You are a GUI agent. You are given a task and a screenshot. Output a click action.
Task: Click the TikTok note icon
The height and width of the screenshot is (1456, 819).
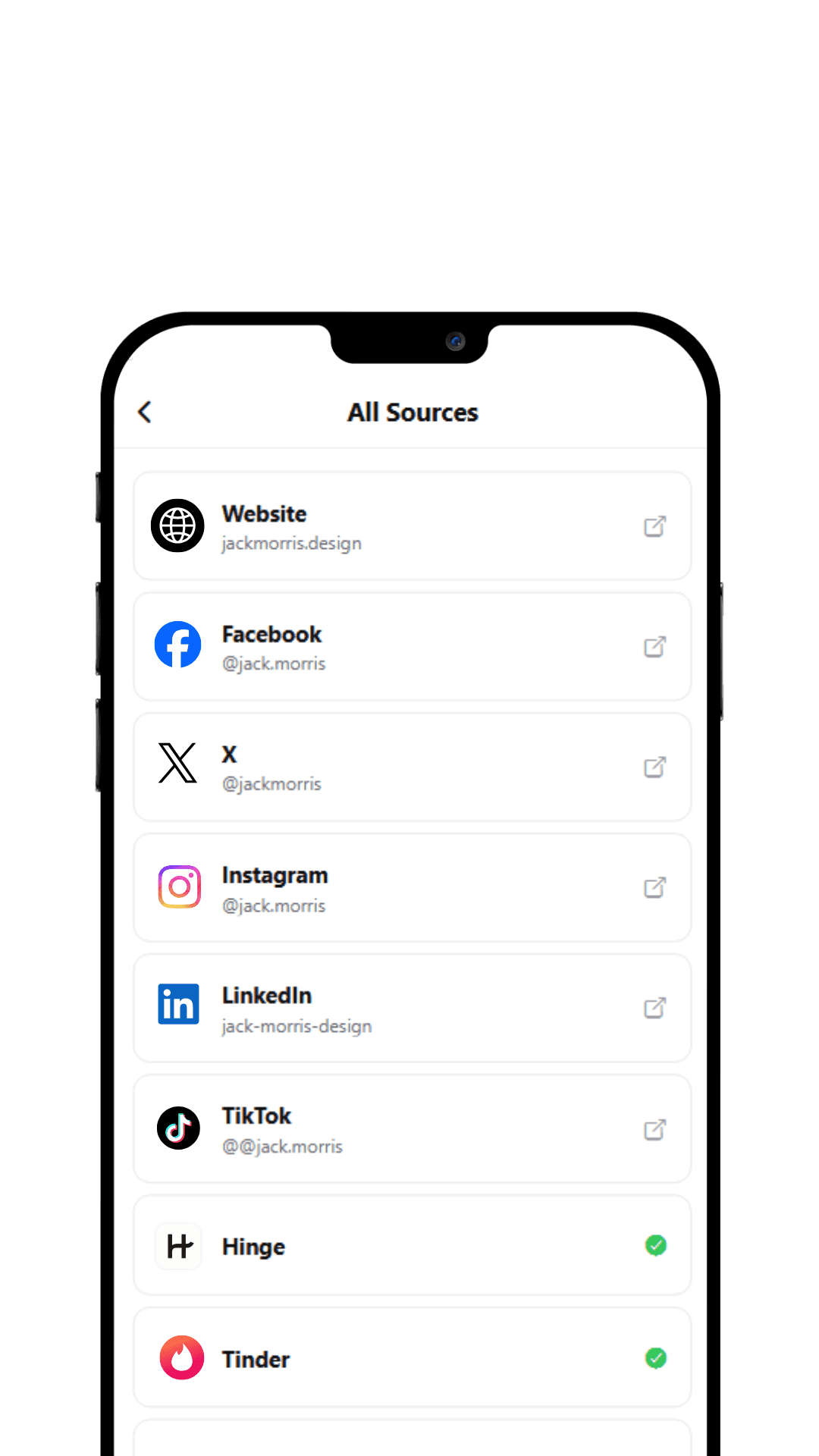point(177,1128)
